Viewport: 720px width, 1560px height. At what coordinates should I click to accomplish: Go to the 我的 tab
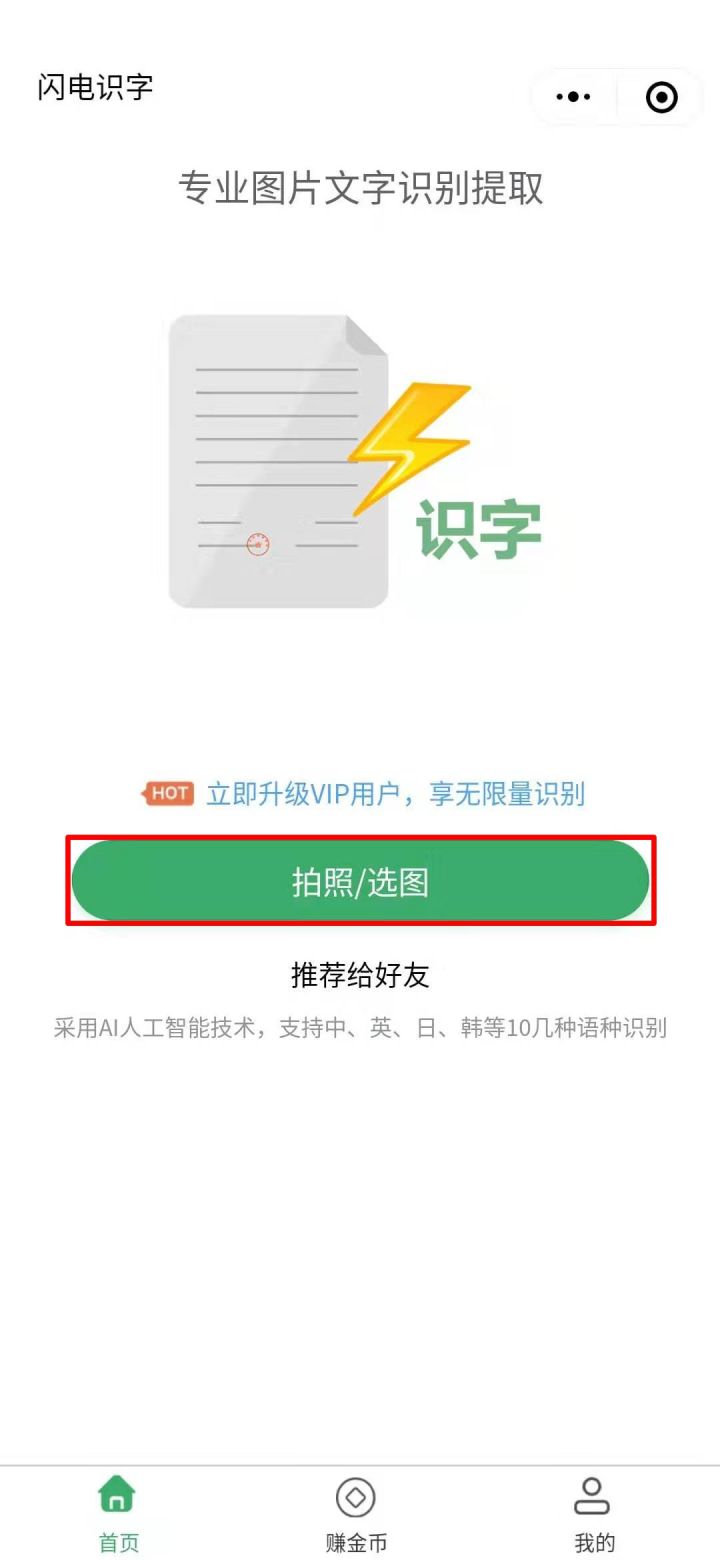(594, 1513)
